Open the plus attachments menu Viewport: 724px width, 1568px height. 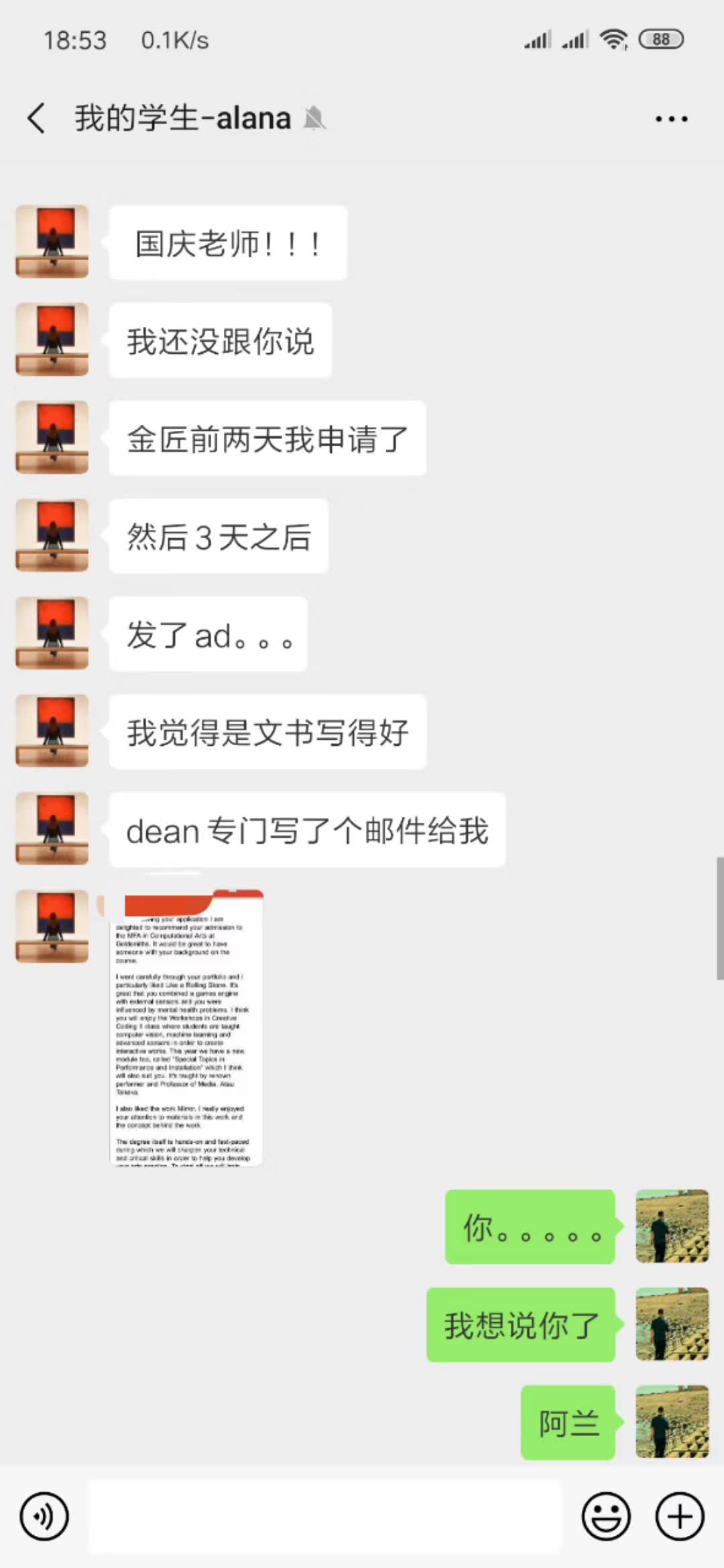click(679, 1516)
